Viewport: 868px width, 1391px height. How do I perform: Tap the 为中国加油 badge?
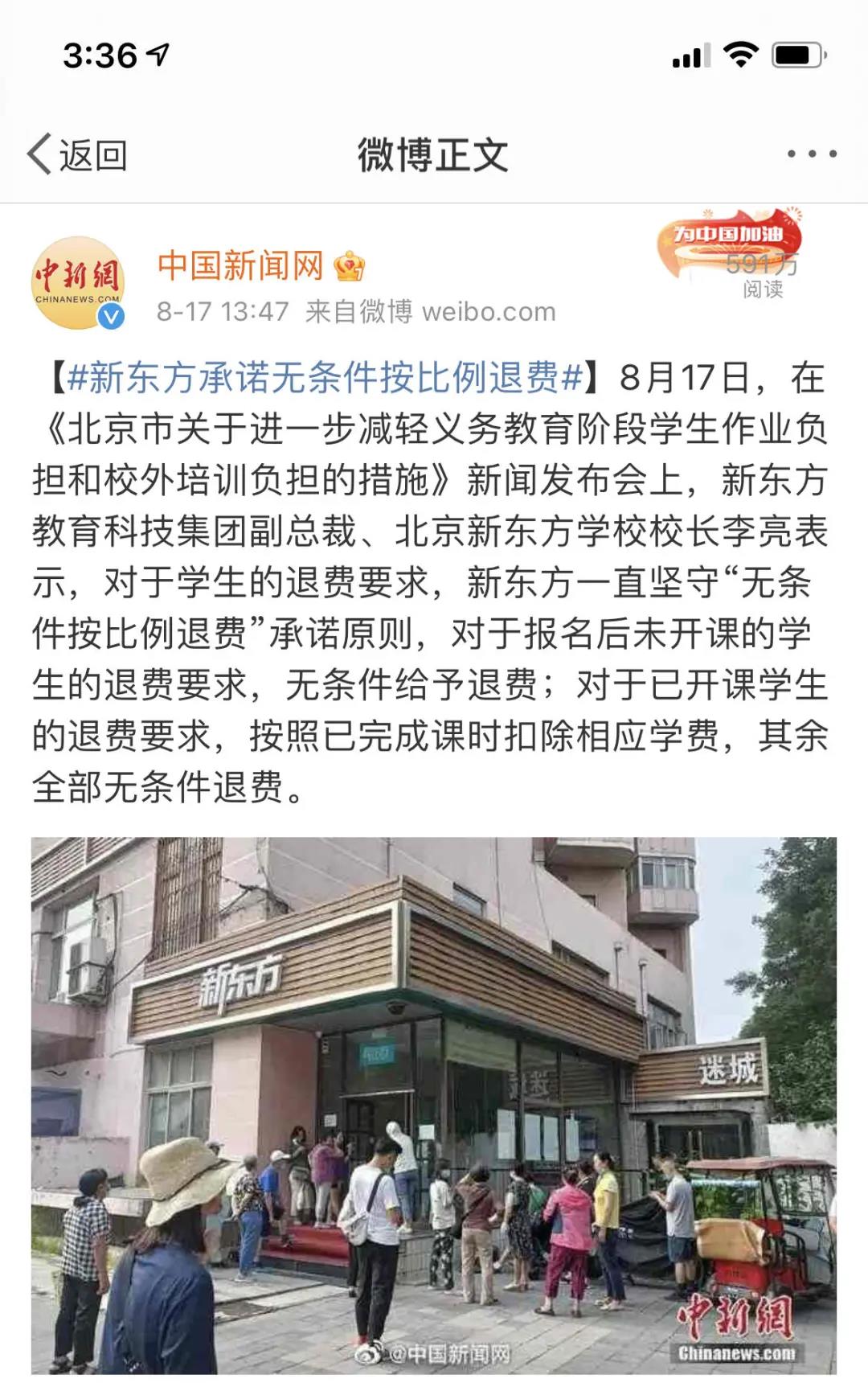[x=728, y=236]
